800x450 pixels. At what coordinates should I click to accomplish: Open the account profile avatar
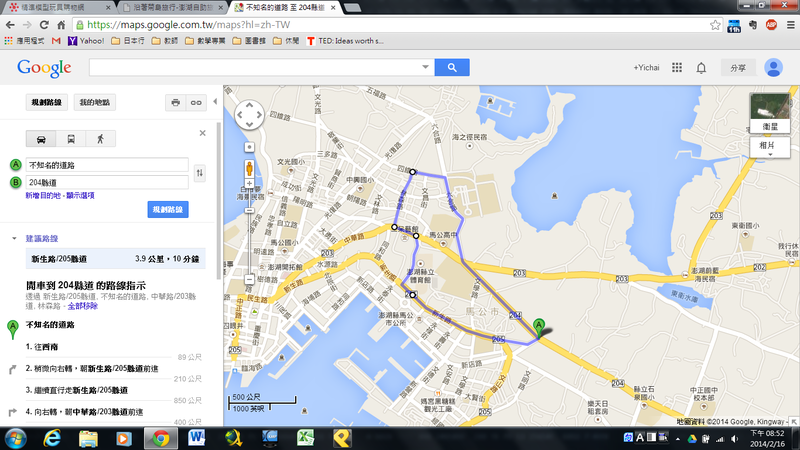click(773, 68)
